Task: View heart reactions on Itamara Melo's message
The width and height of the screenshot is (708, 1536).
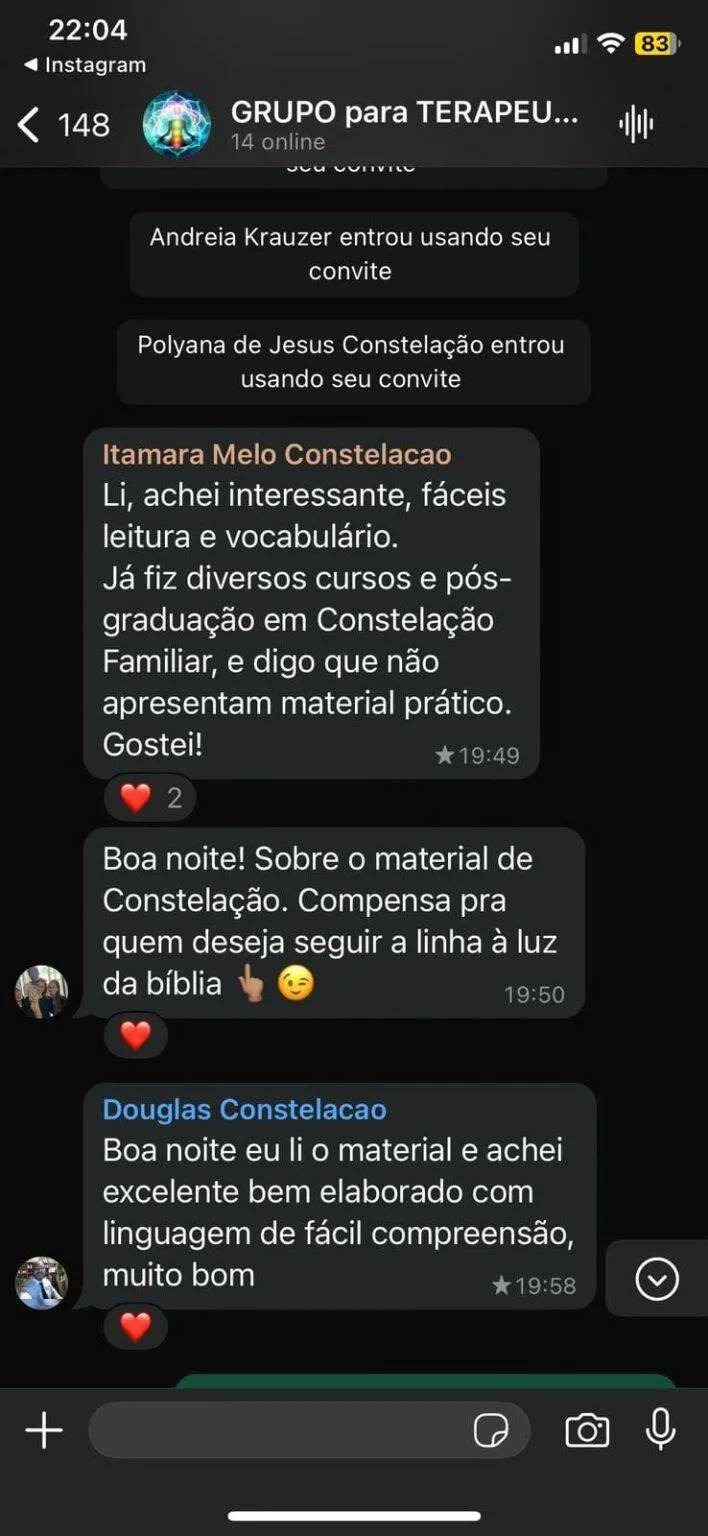Action: tap(150, 798)
